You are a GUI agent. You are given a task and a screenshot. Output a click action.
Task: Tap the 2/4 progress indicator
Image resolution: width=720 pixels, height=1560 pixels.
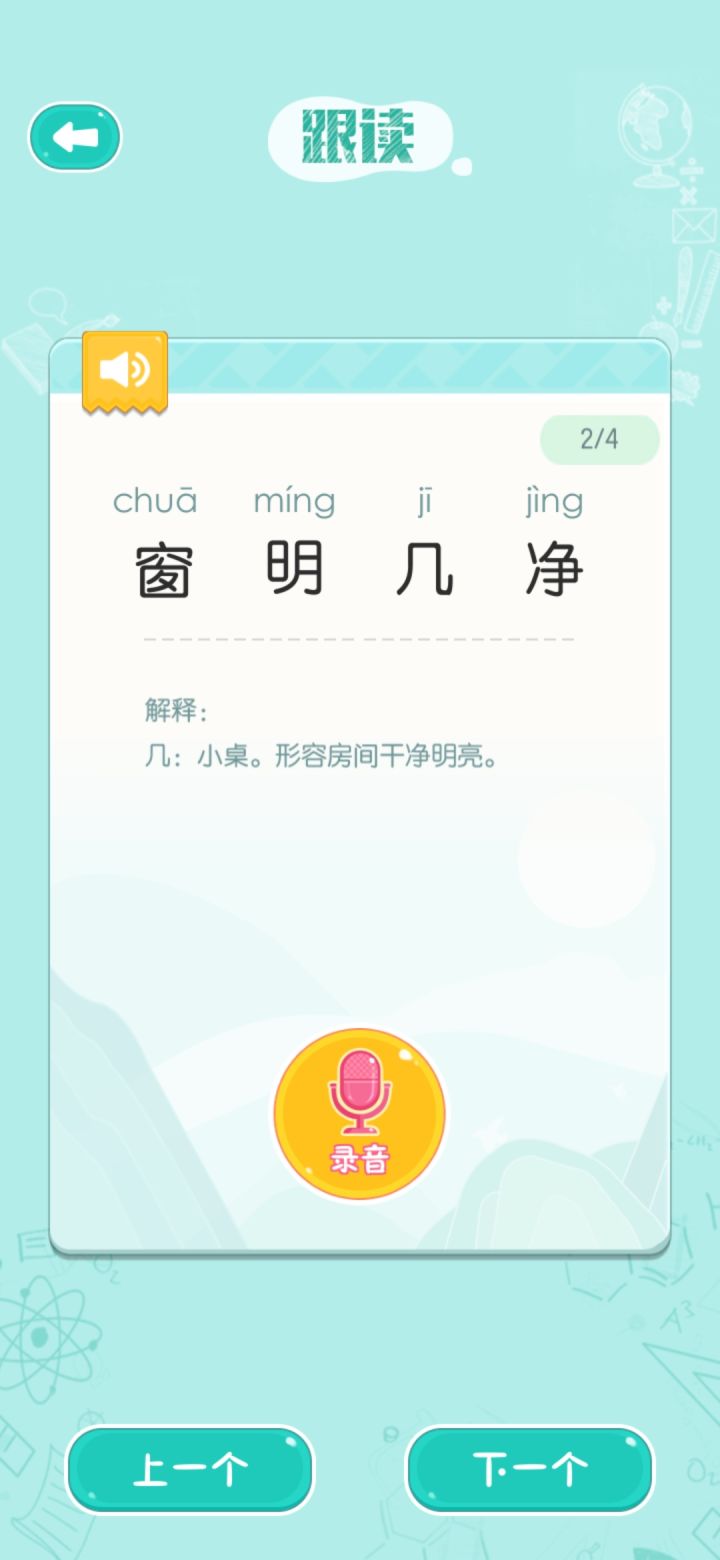(x=598, y=439)
